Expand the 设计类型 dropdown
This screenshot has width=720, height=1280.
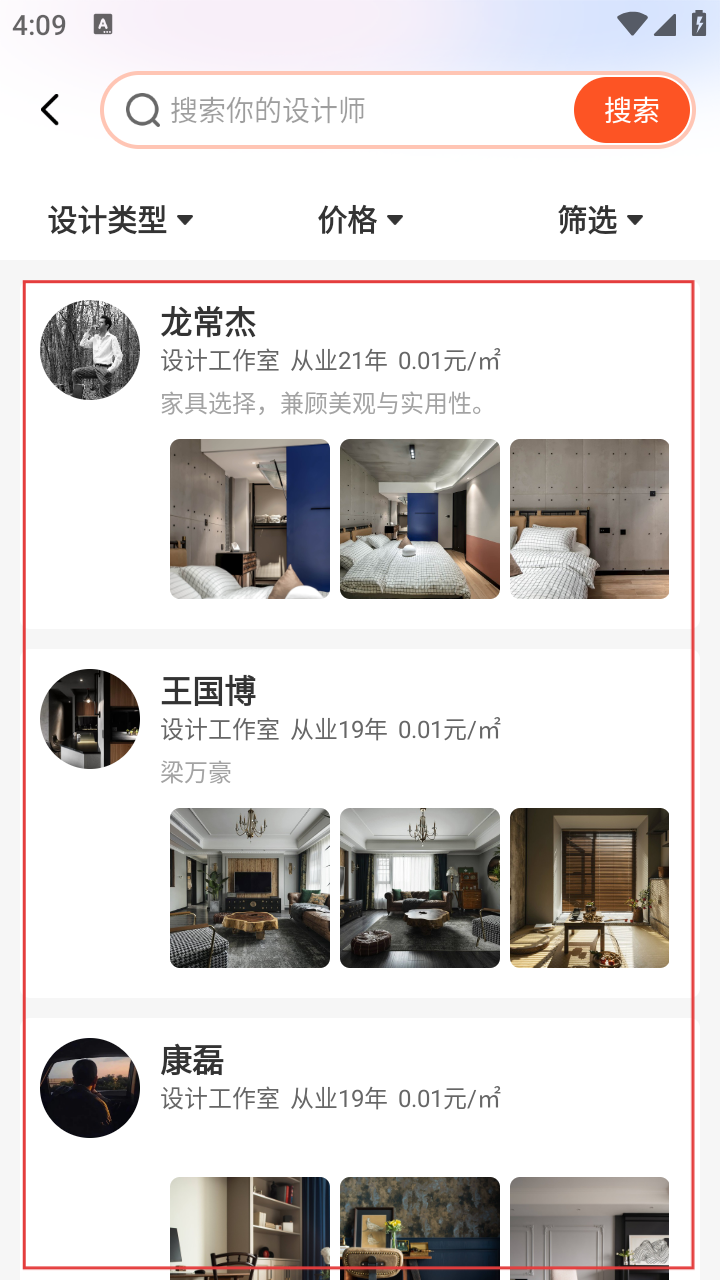[120, 219]
